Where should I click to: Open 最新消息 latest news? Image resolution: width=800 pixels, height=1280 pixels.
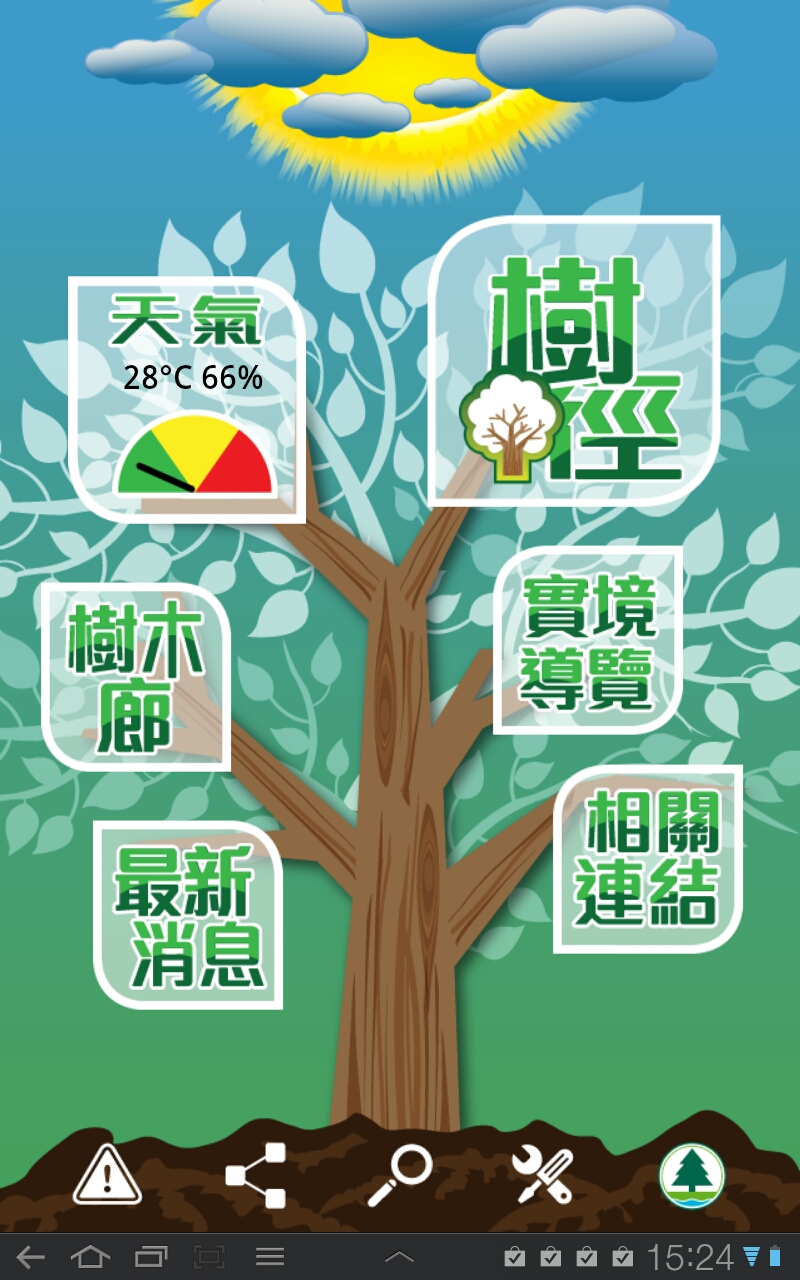(188, 915)
